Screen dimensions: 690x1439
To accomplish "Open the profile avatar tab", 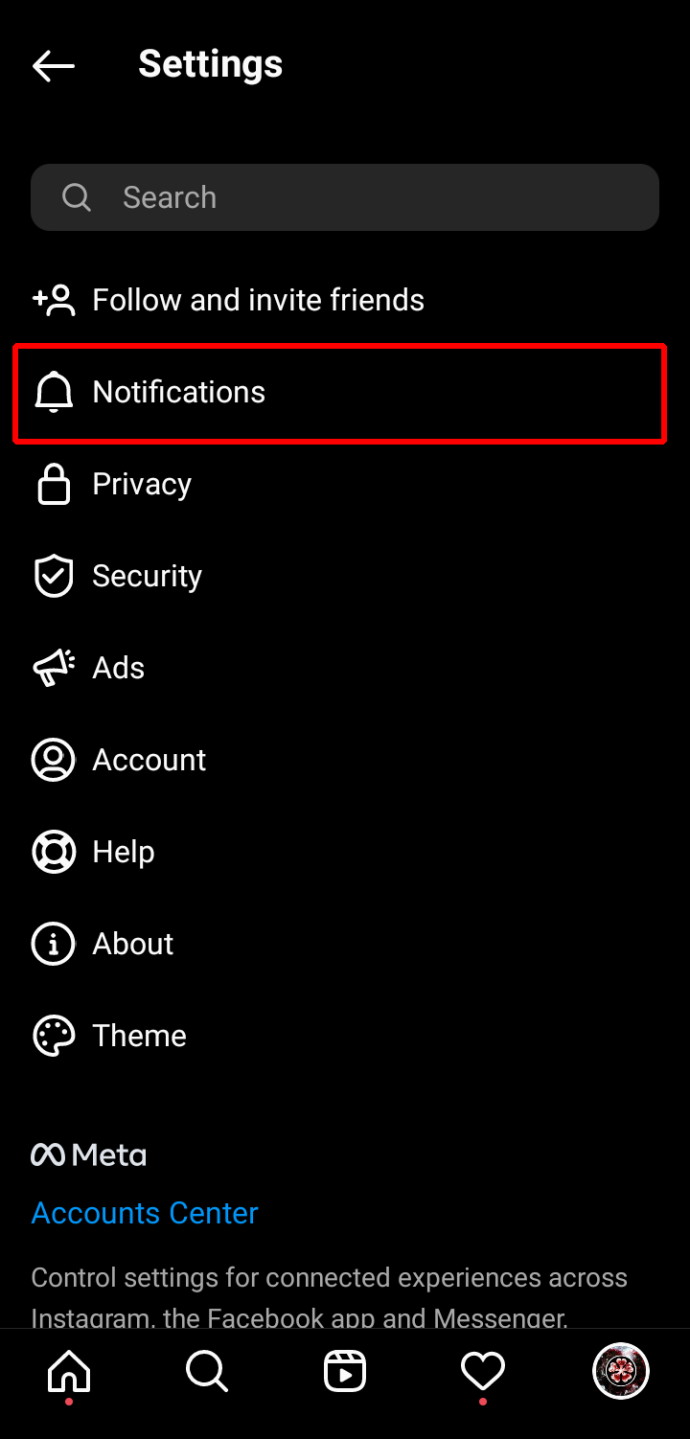I will (x=621, y=1371).
